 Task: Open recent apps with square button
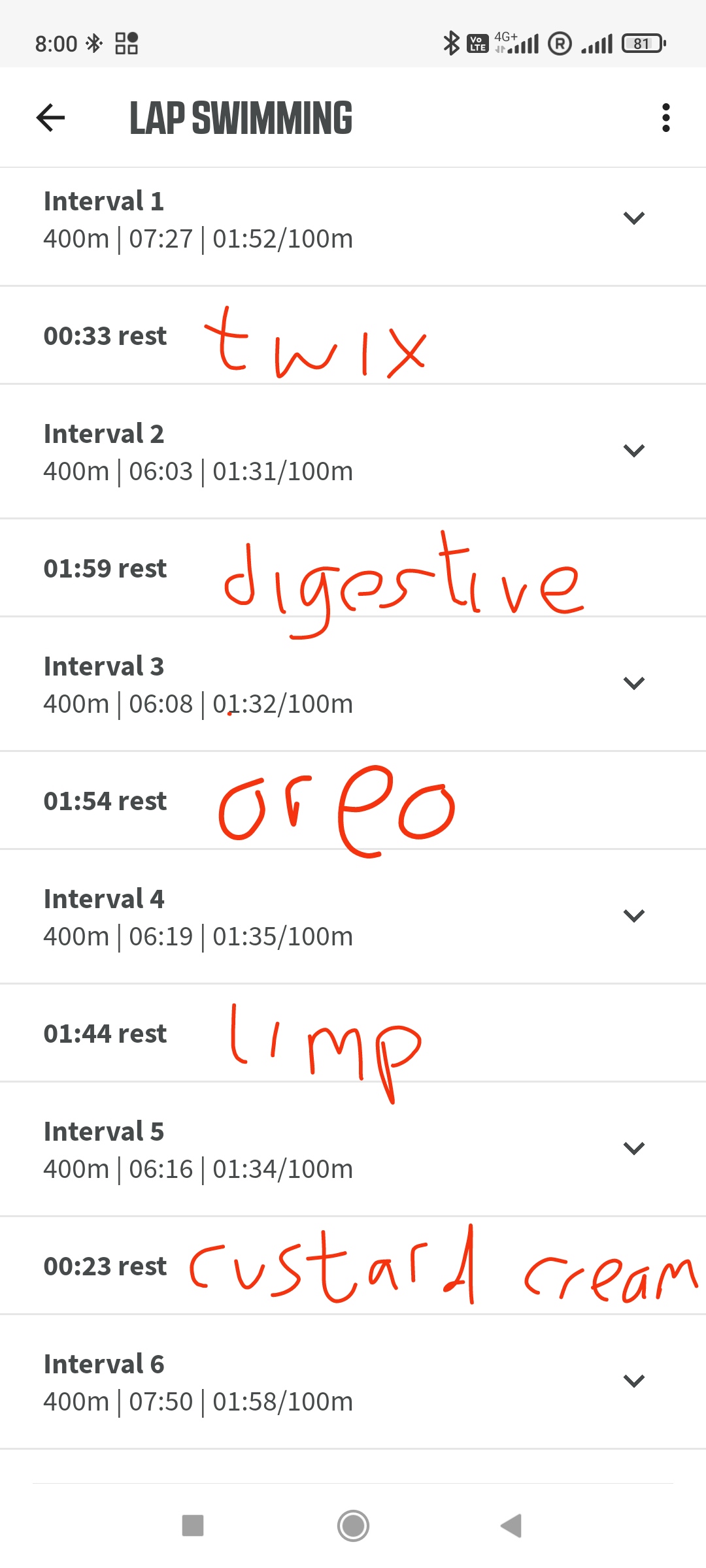[x=193, y=1526]
